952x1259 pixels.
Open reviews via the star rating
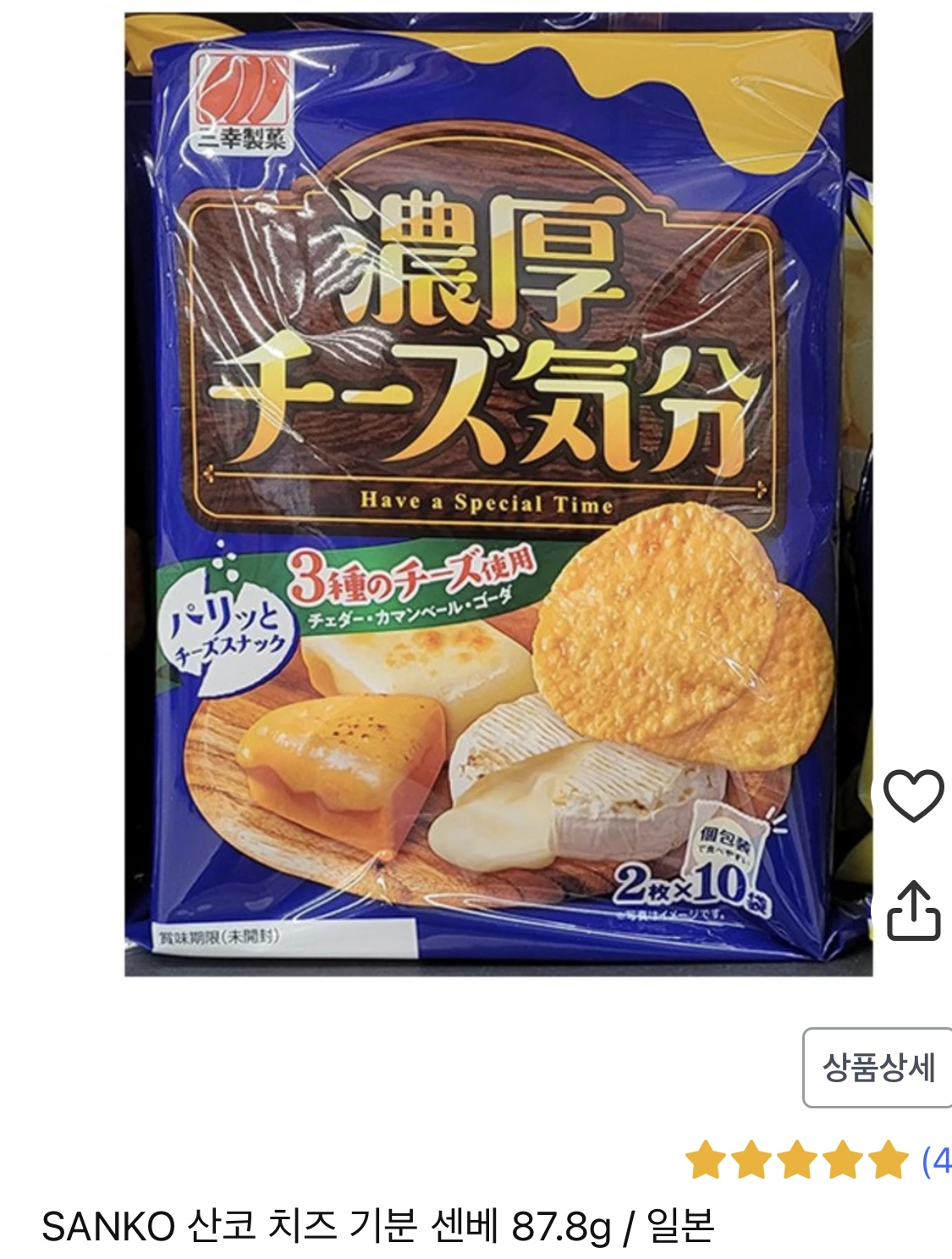pyautogui.click(x=796, y=1160)
